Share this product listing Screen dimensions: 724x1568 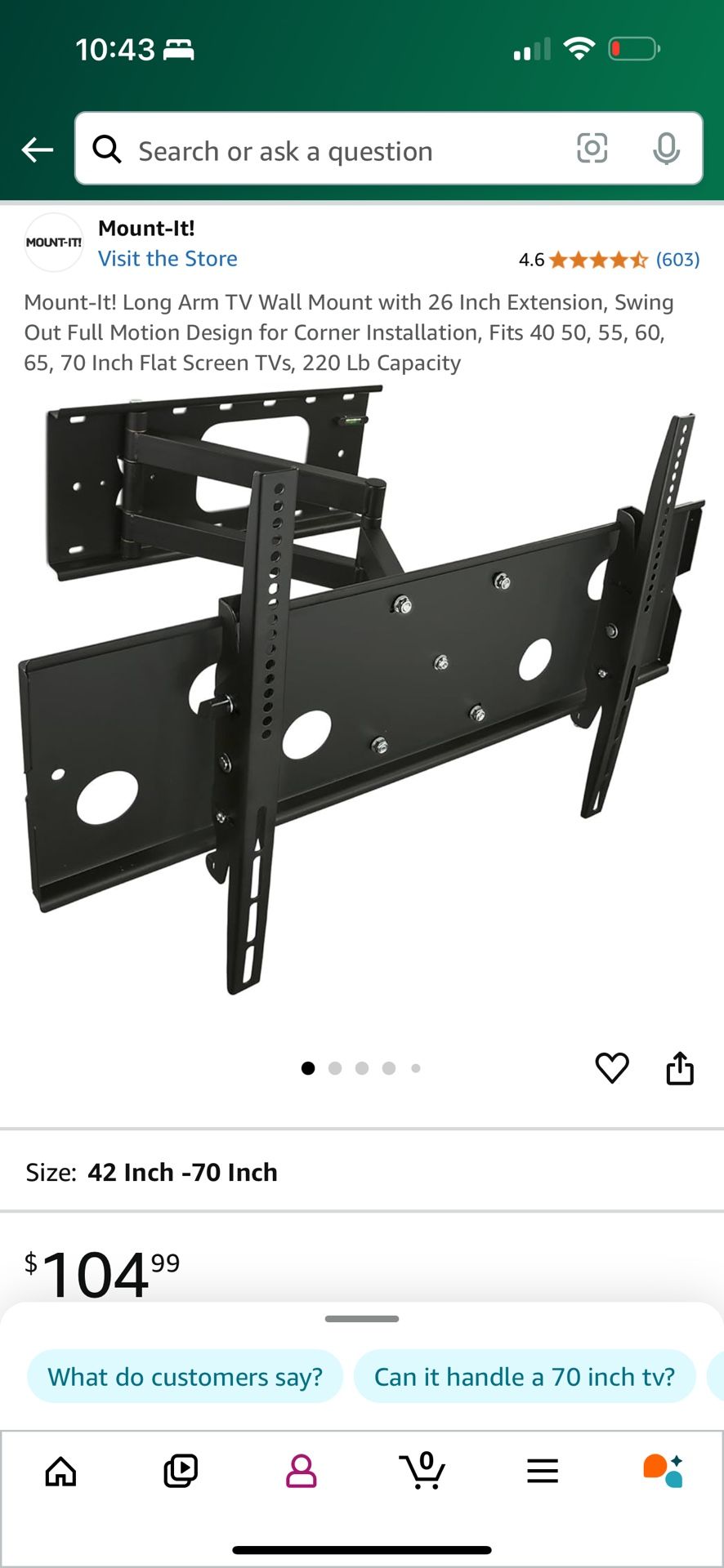pos(680,1067)
